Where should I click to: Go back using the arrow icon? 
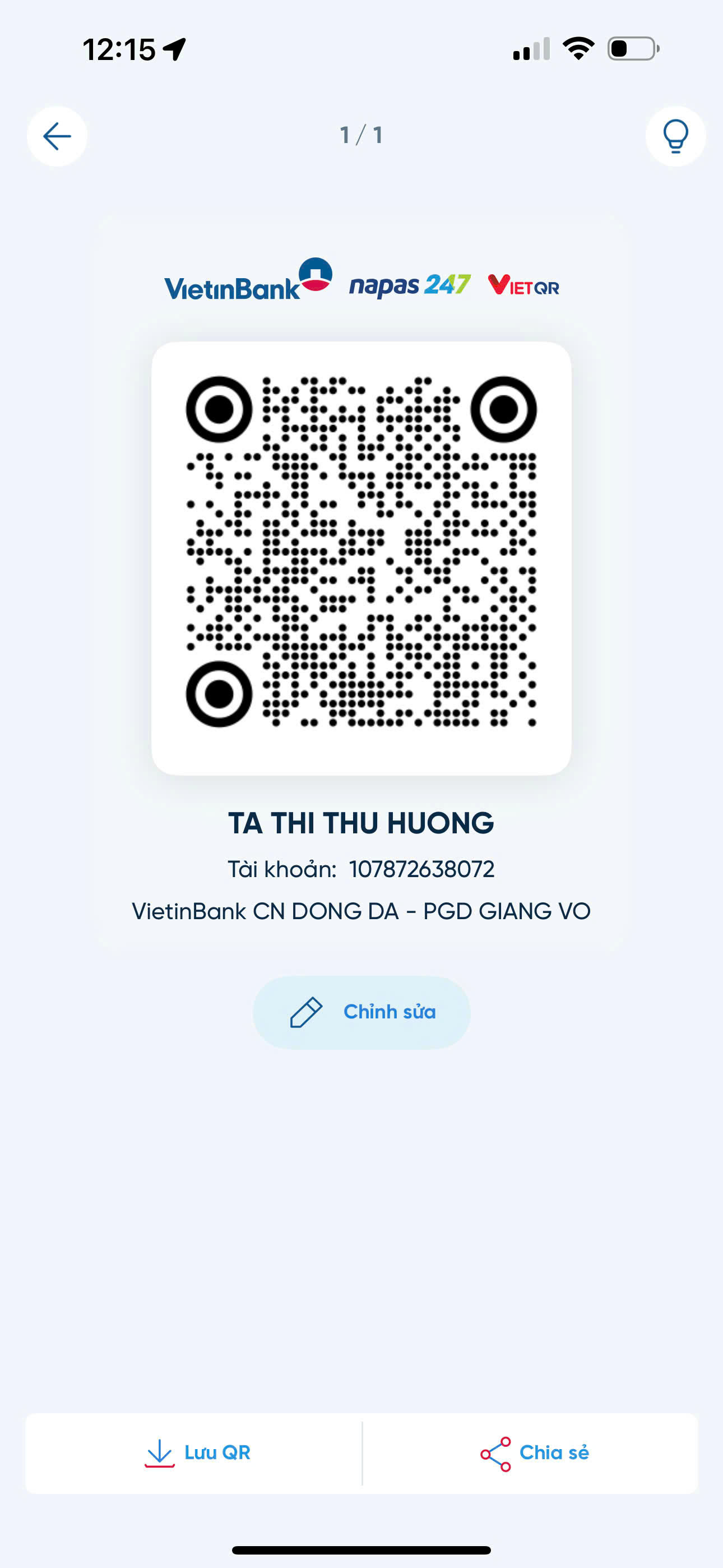pos(57,136)
